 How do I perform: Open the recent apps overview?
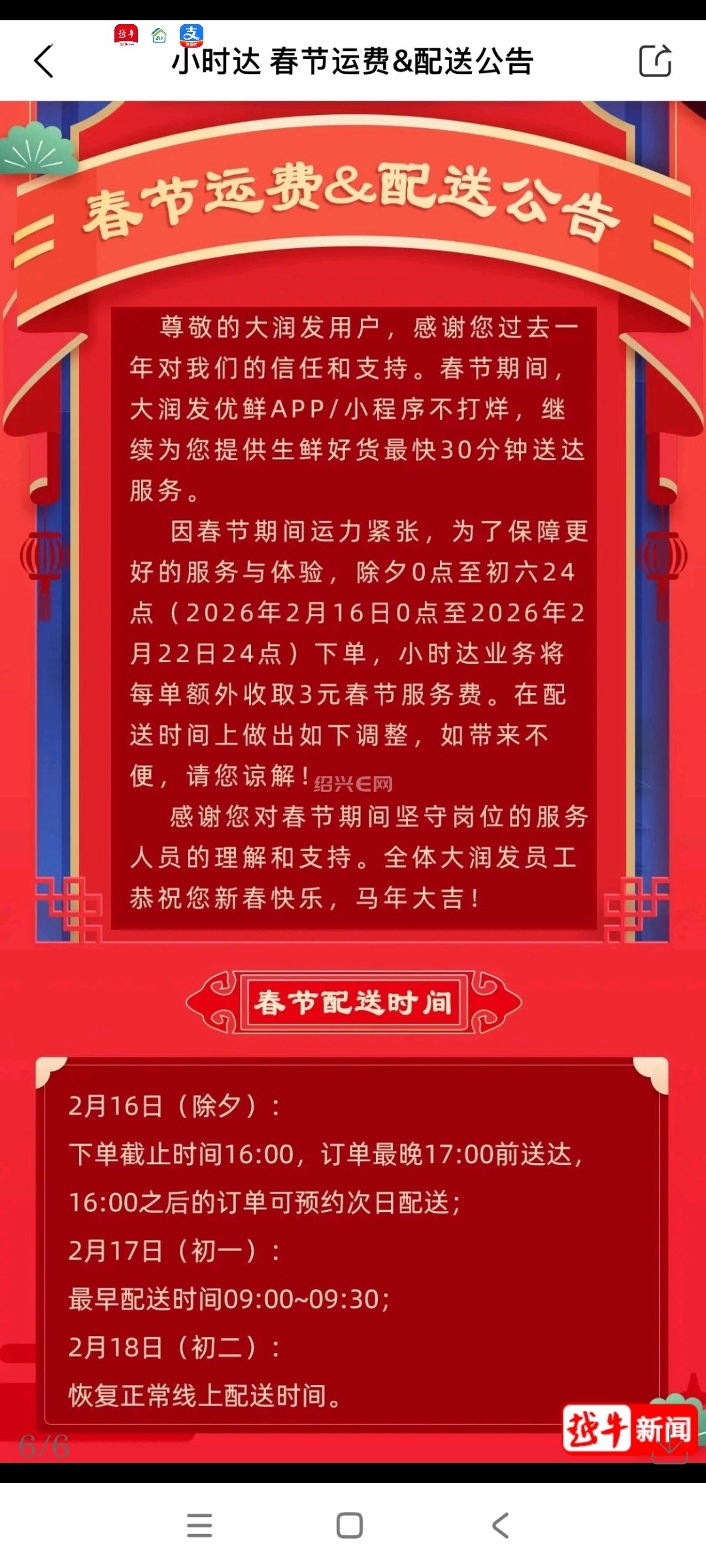pyautogui.click(x=199, y=1526)
